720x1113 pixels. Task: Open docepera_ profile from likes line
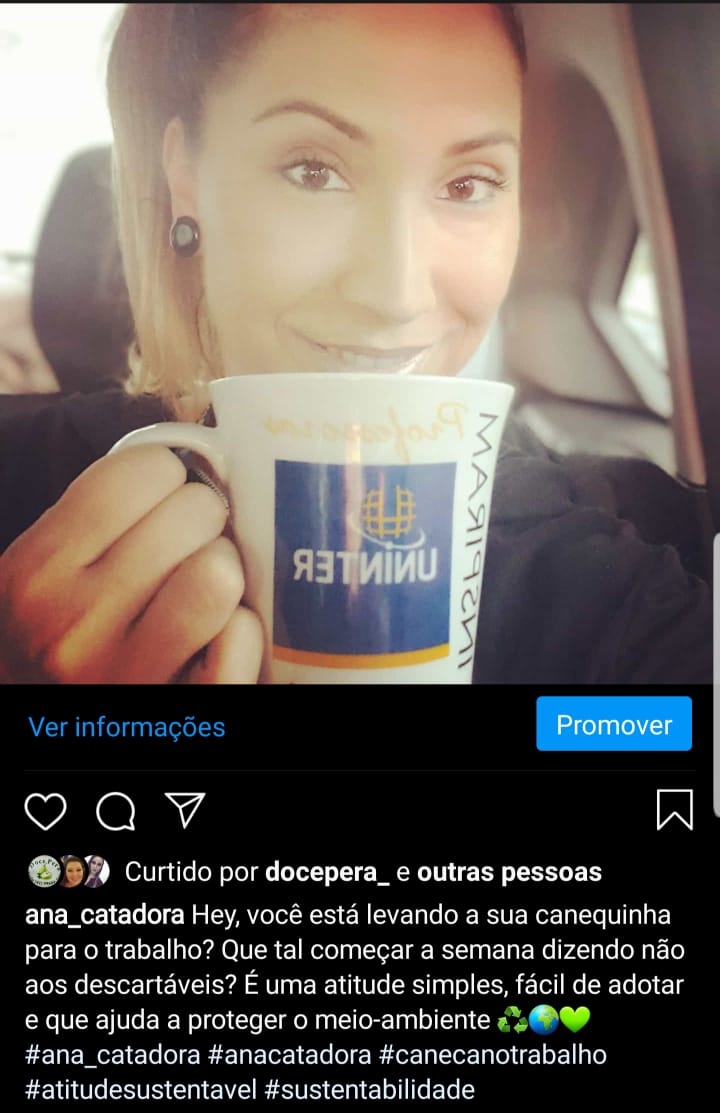coord(327,872)
